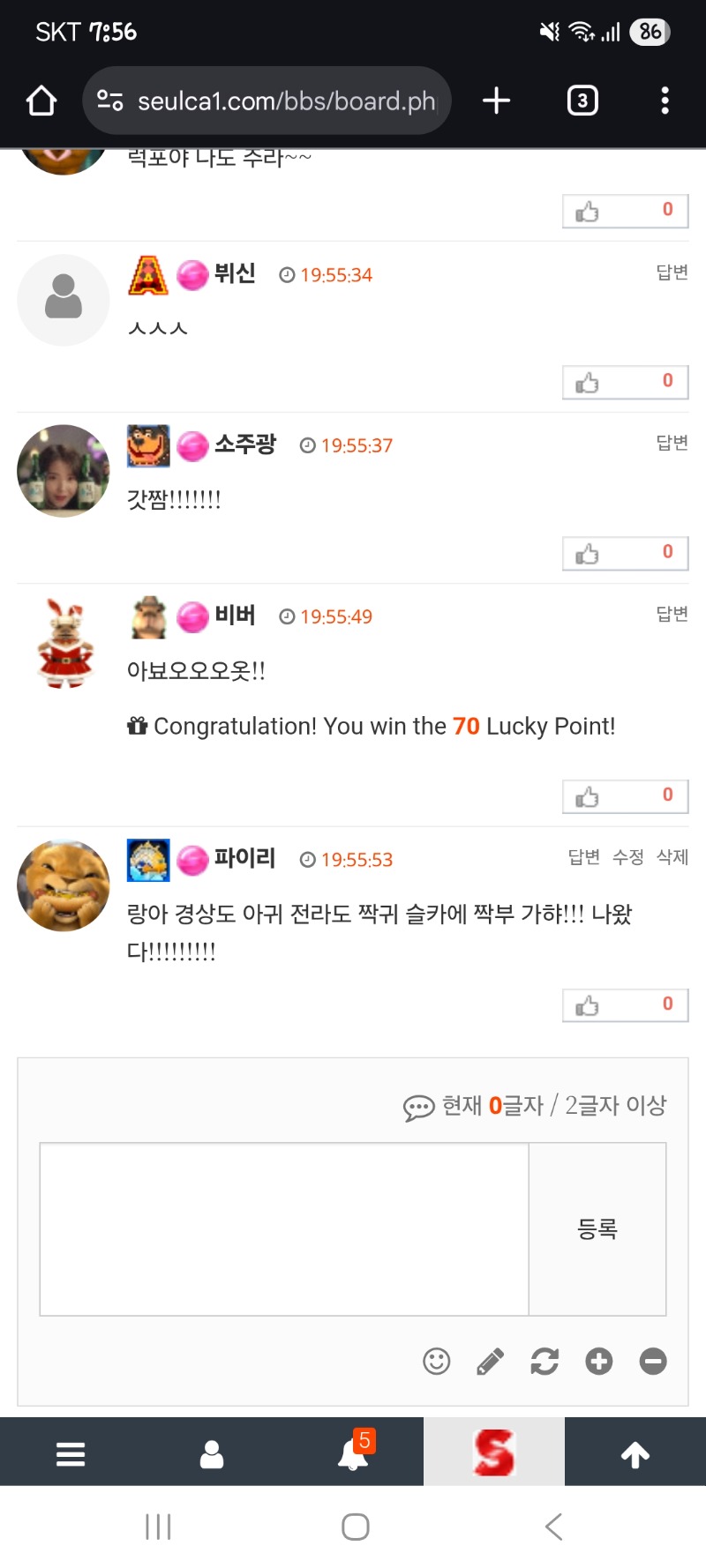This screenshot has width=706, height=1568.
Task: Open the notifications bell with badge 5
Action: [353, 1453]
